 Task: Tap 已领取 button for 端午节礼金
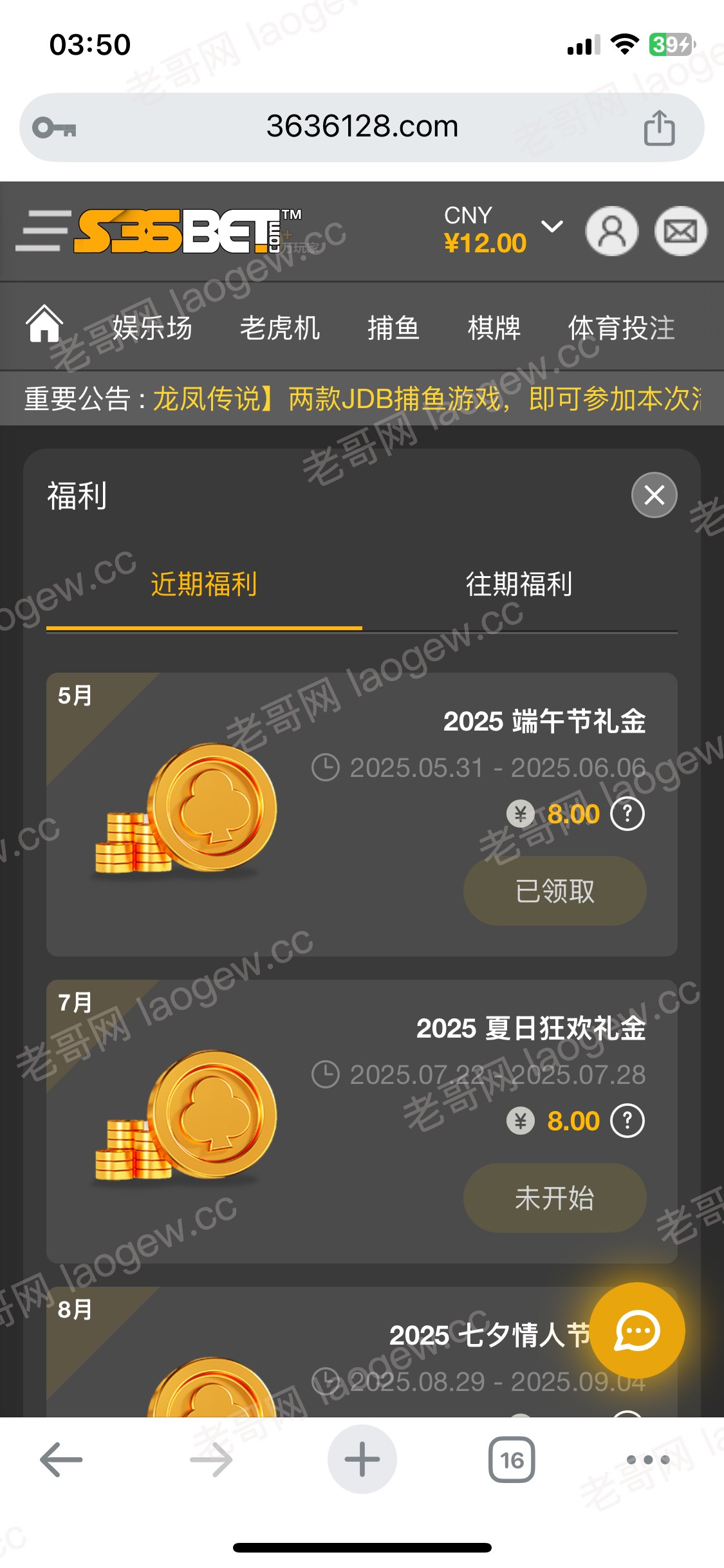click(x=555, y=891)
